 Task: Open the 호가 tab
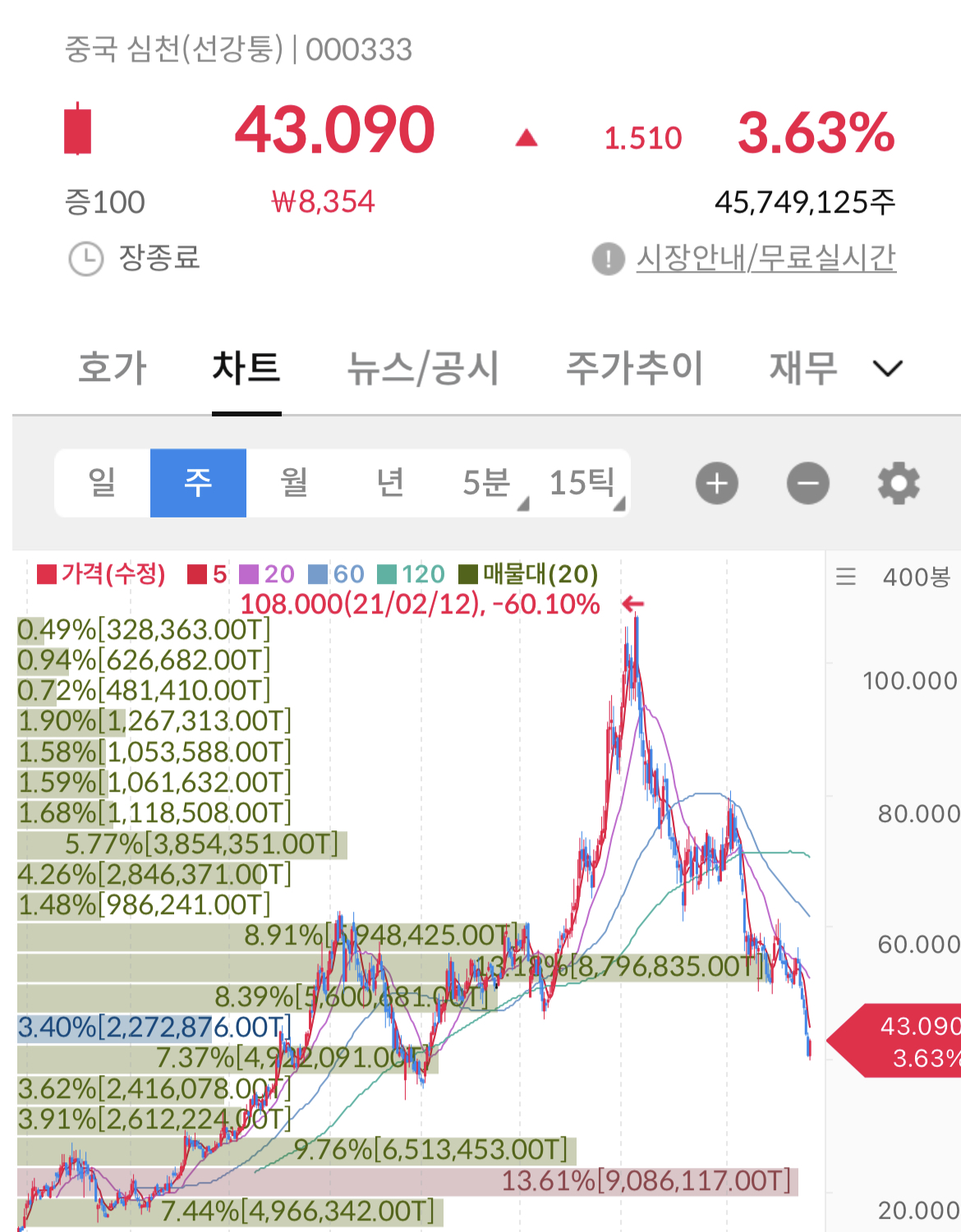113,367
